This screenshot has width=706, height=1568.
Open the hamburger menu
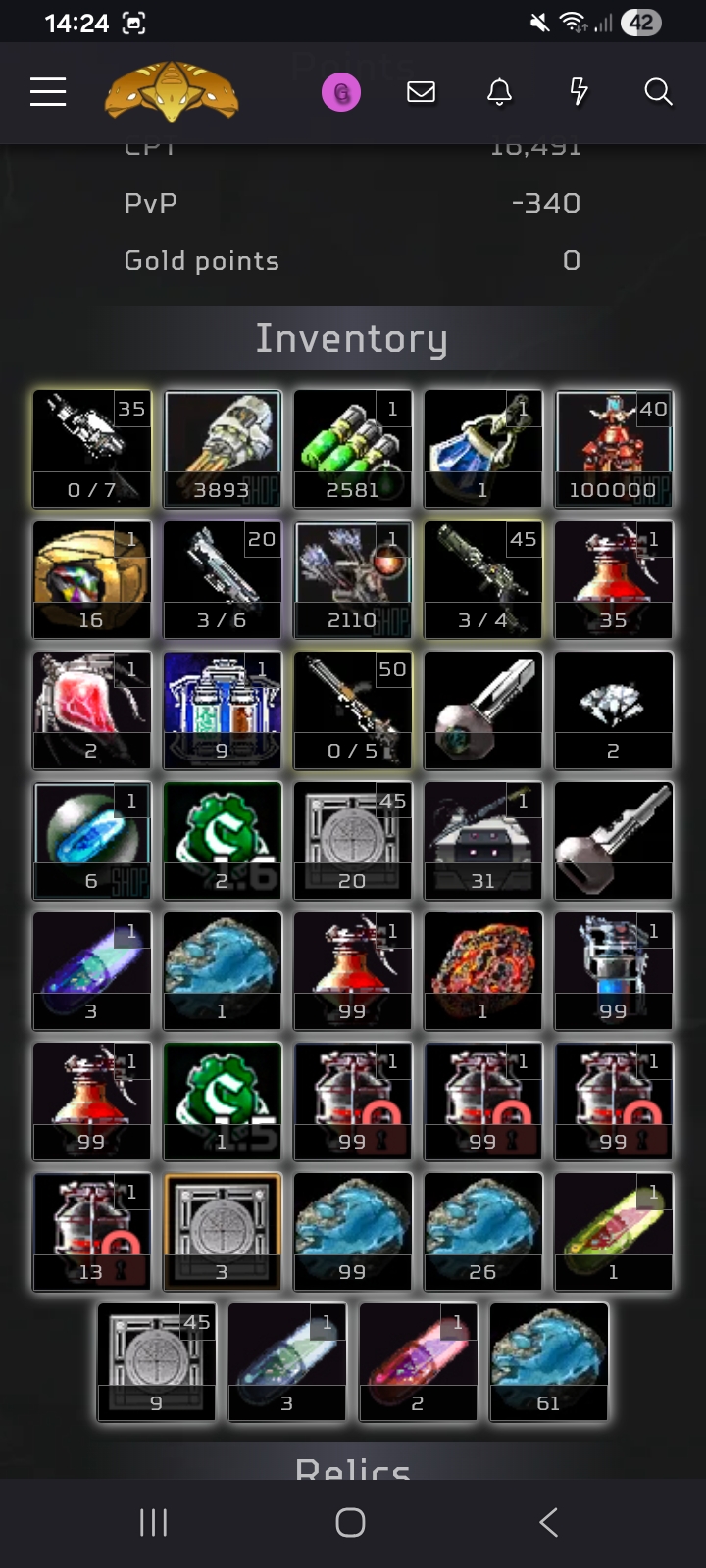click(48, 92)
